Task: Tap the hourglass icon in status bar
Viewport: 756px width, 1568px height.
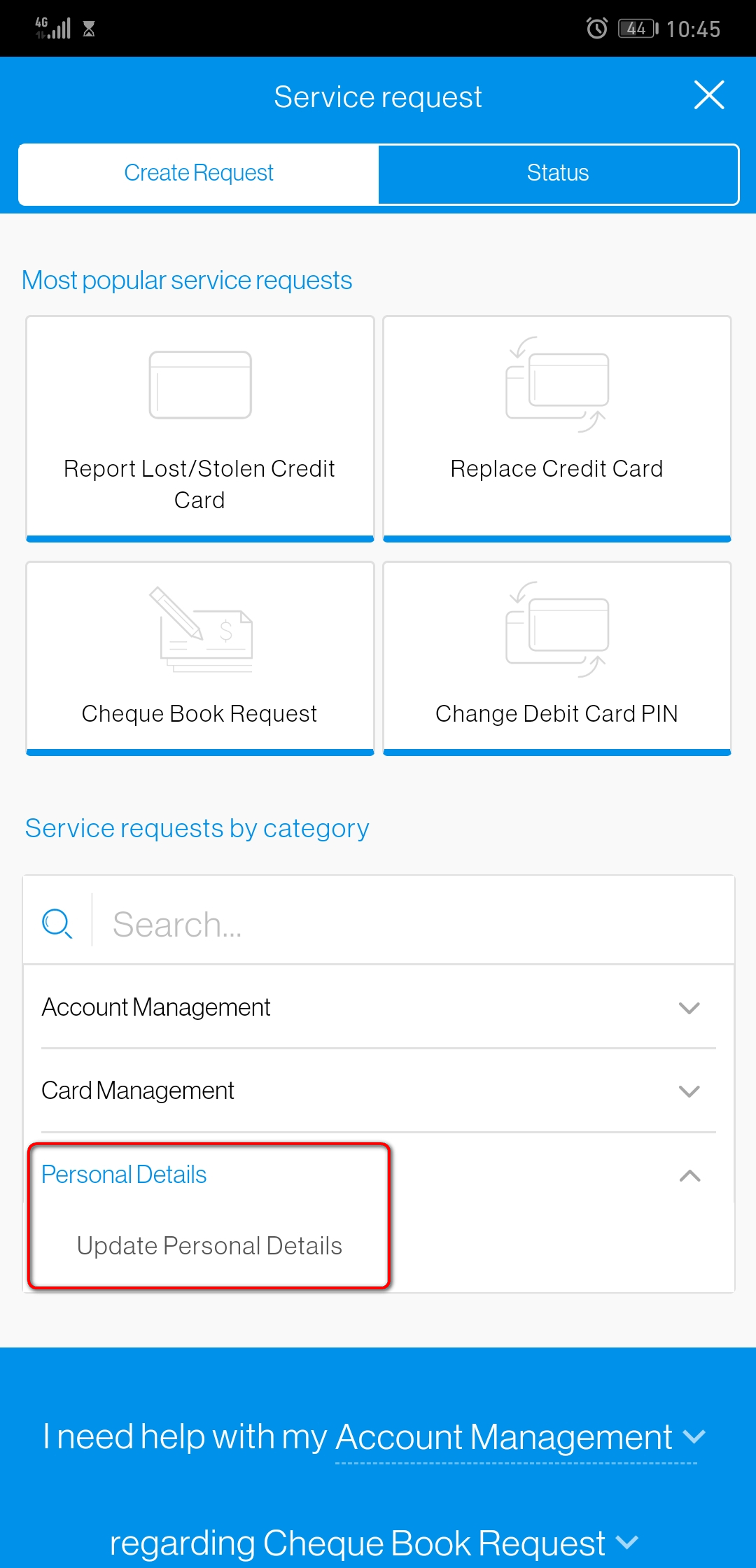Action: 89,28
